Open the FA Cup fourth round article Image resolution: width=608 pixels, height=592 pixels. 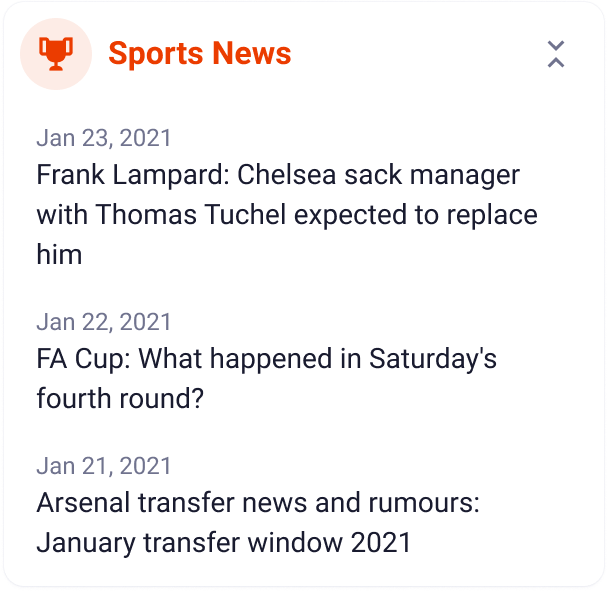tap(266, 378)
